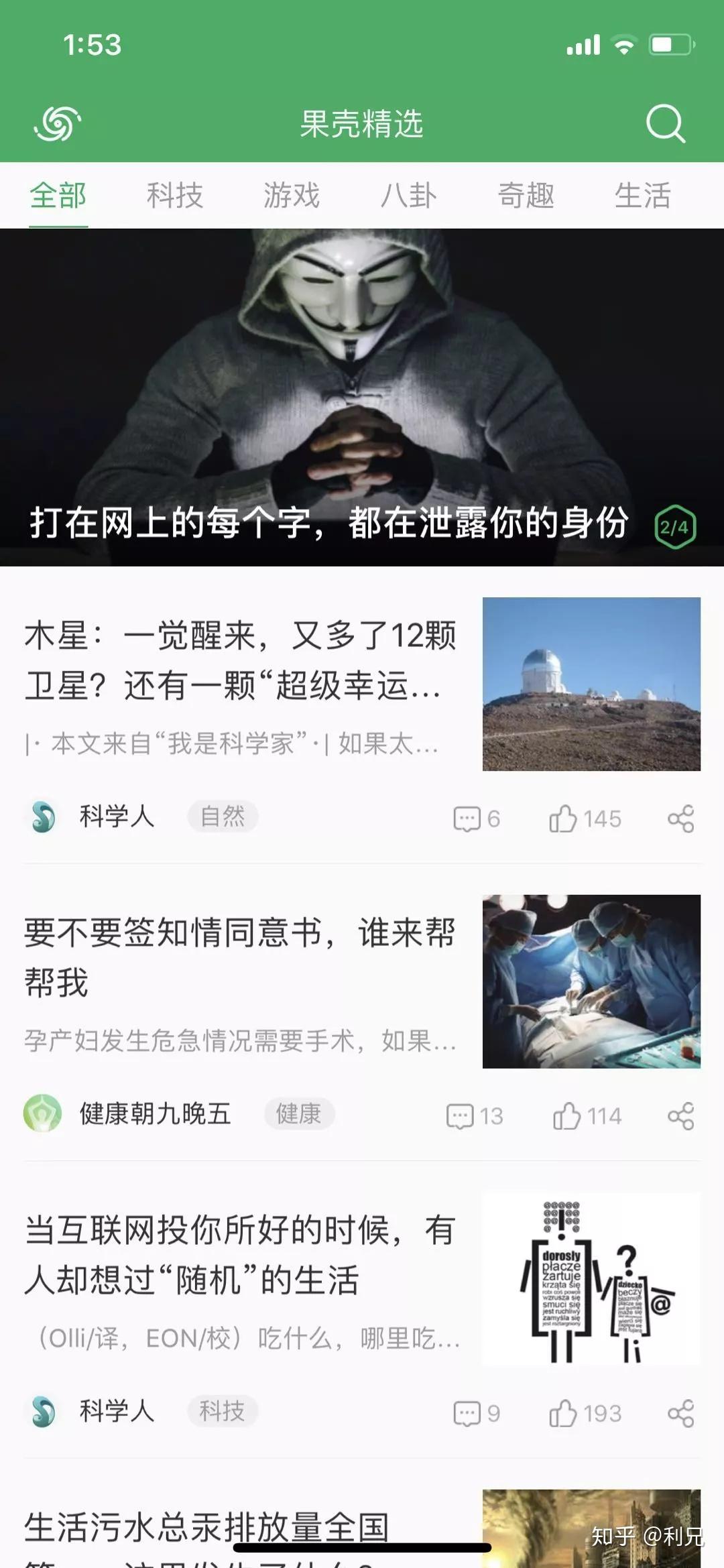Open the 要不要签知情同意书 article

[240, 957]
